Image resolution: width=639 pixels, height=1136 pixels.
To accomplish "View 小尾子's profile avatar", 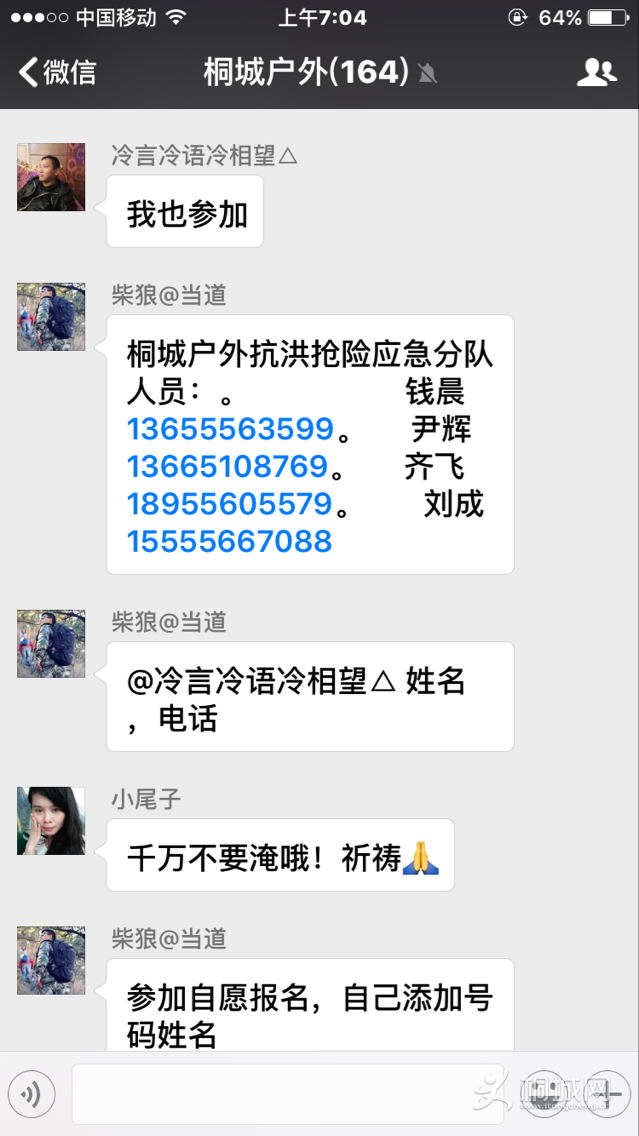I will tap(51, 821).
